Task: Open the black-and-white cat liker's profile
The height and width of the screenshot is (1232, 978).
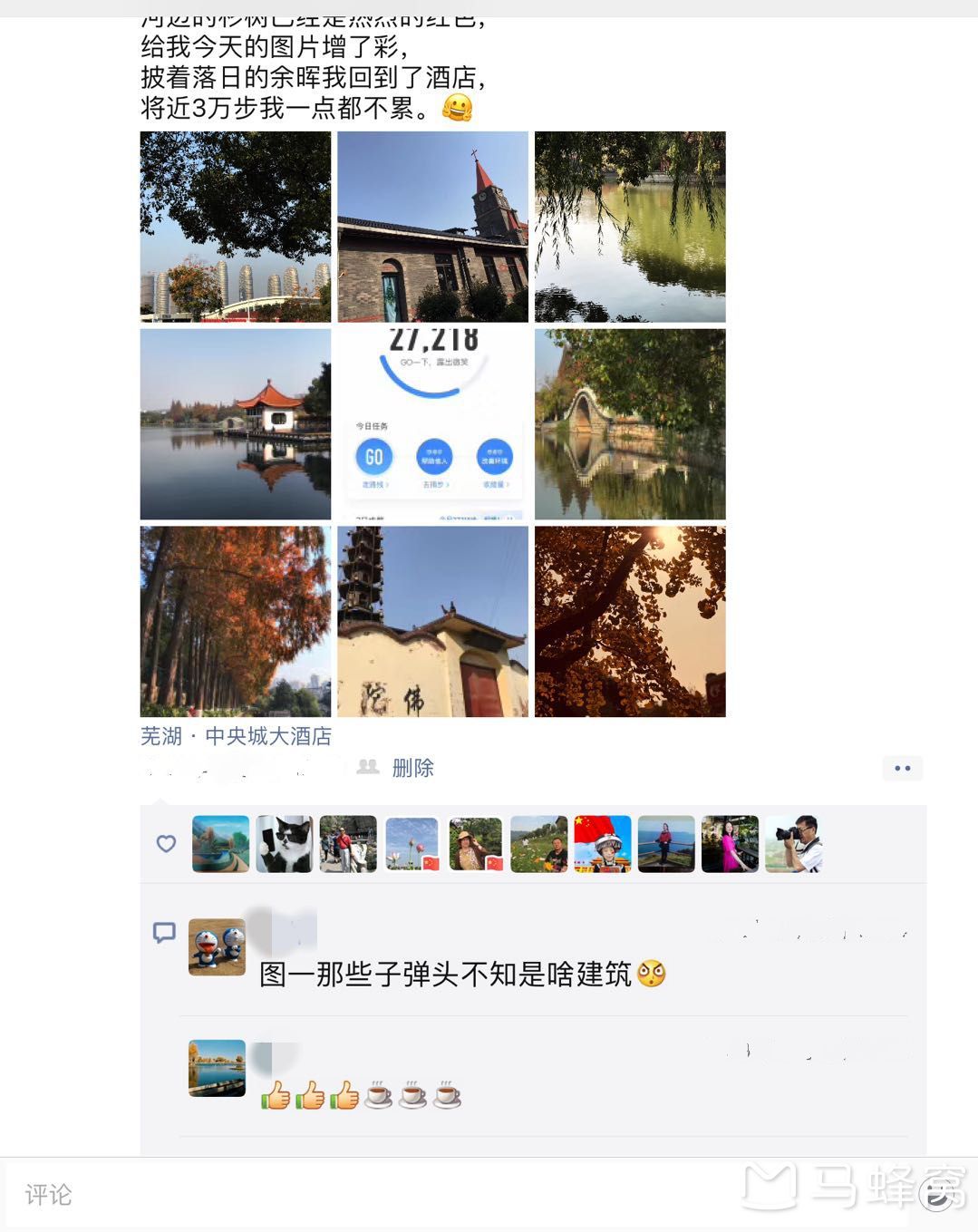Action: point(285,844)
